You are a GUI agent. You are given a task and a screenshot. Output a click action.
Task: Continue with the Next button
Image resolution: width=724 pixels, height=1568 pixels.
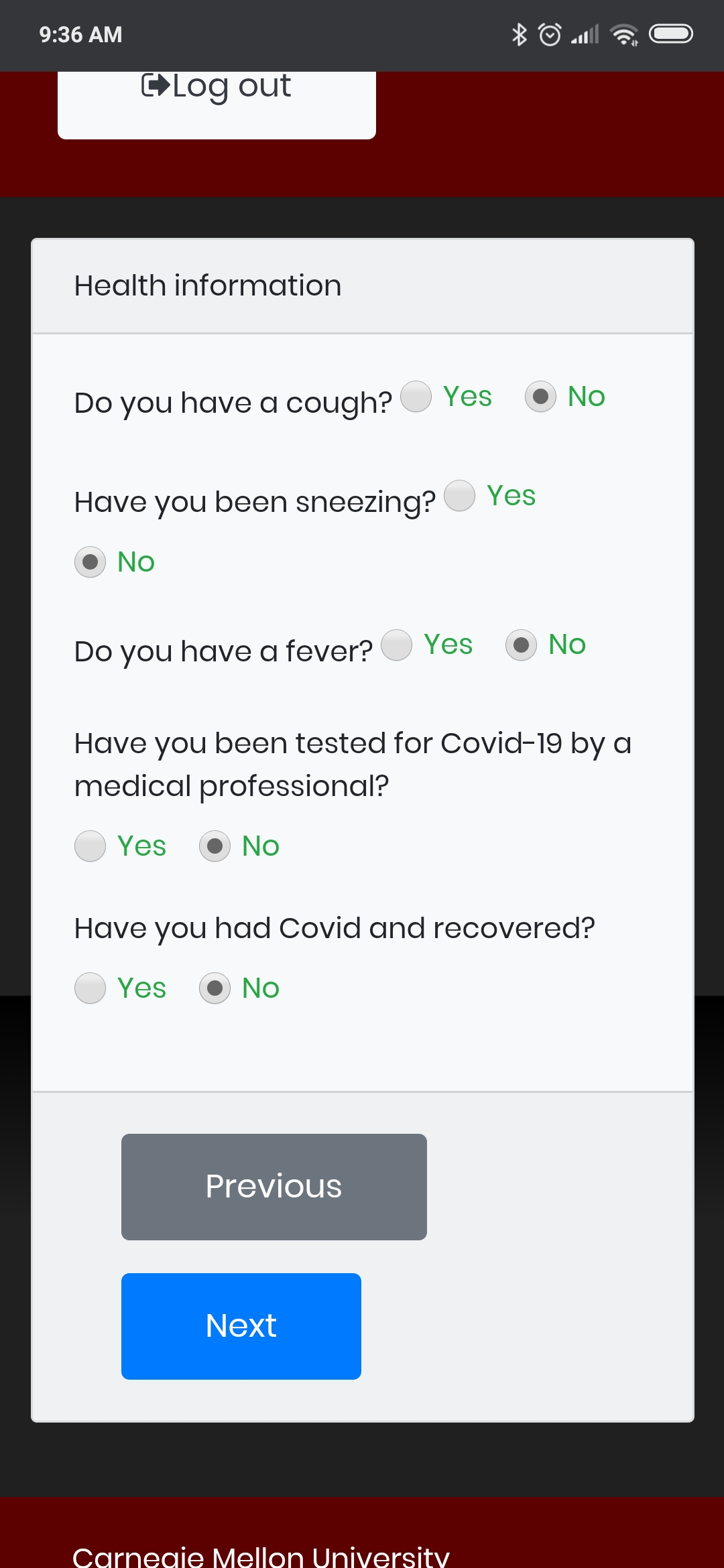pos(241,1326)
